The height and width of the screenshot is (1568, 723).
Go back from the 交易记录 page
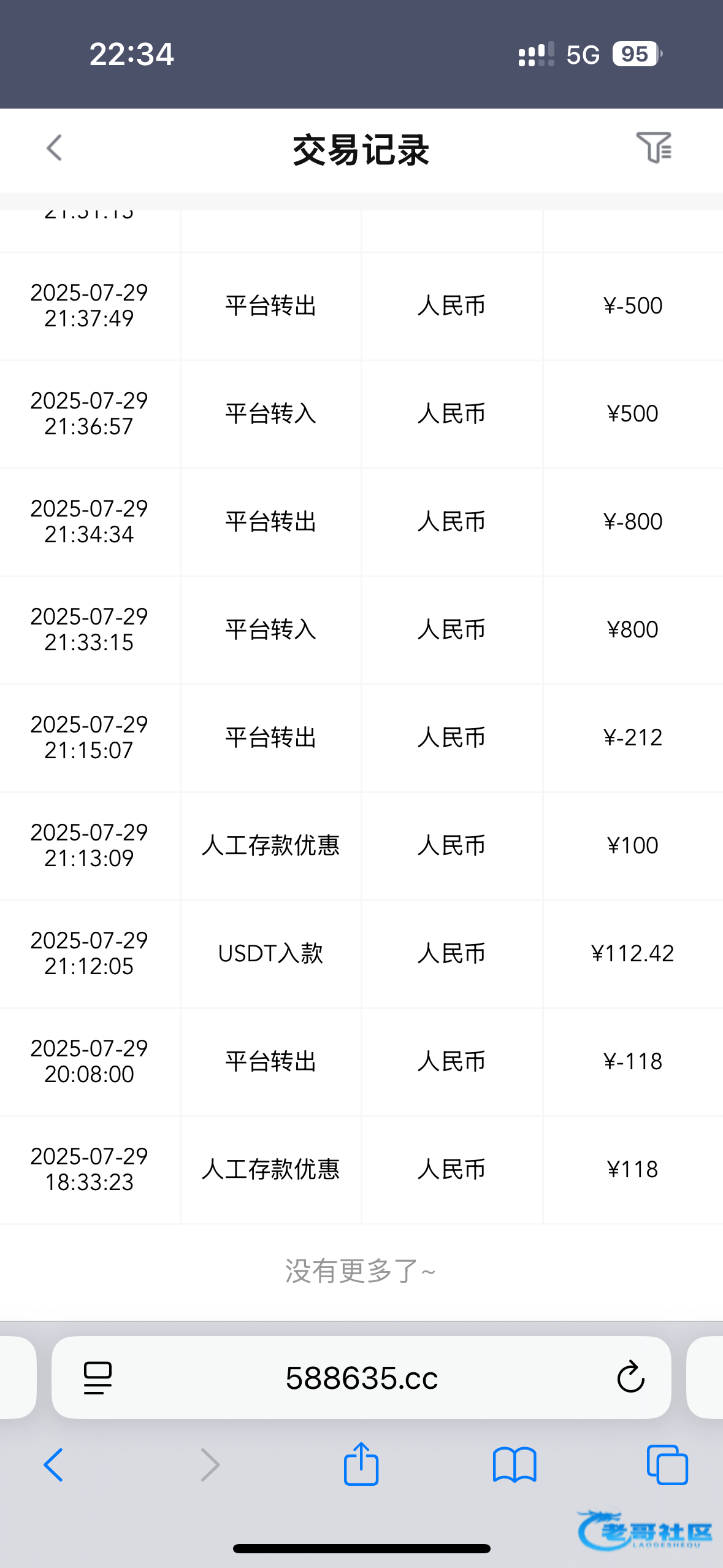pyautogui.click(x=55, y=148)
